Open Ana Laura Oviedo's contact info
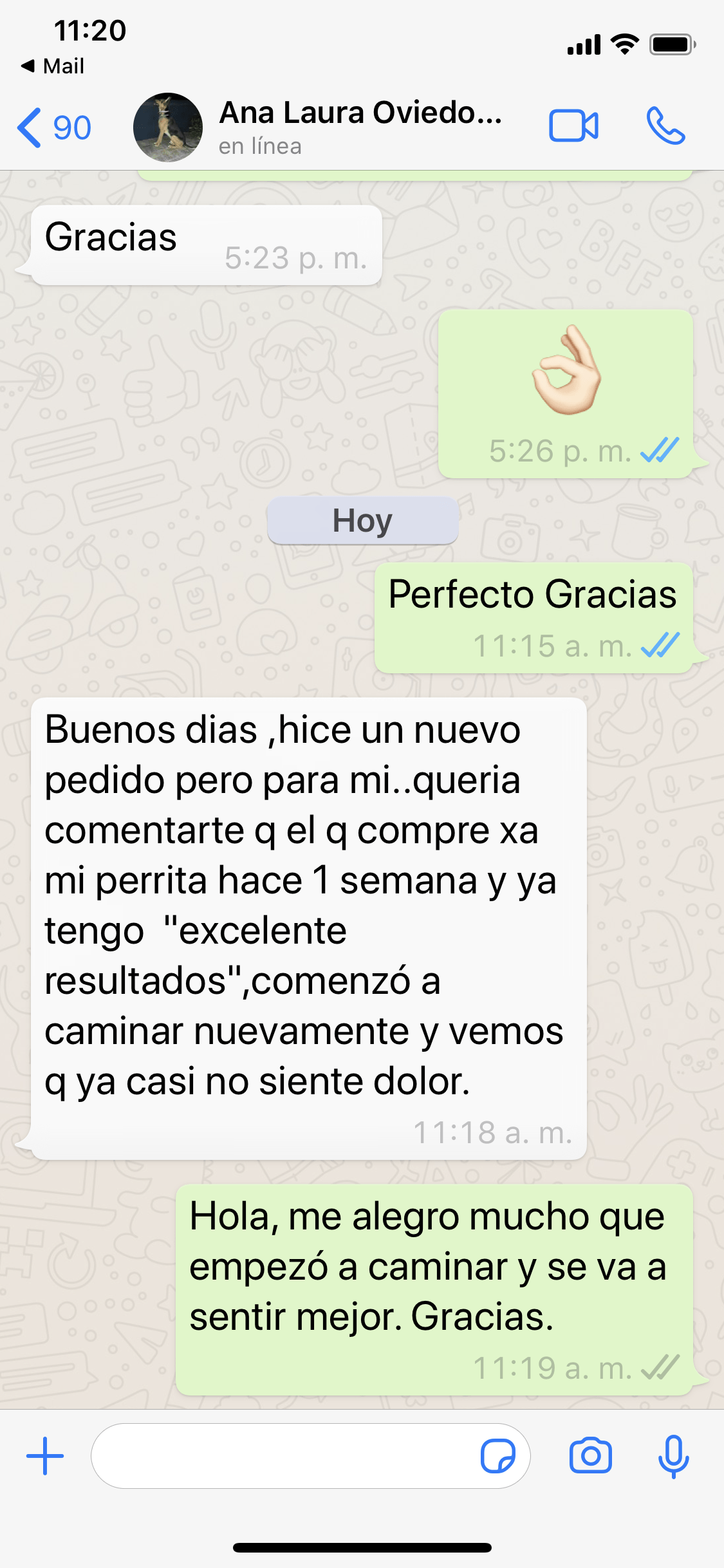This screenshot has height=1568, width=724. (360, 126)
